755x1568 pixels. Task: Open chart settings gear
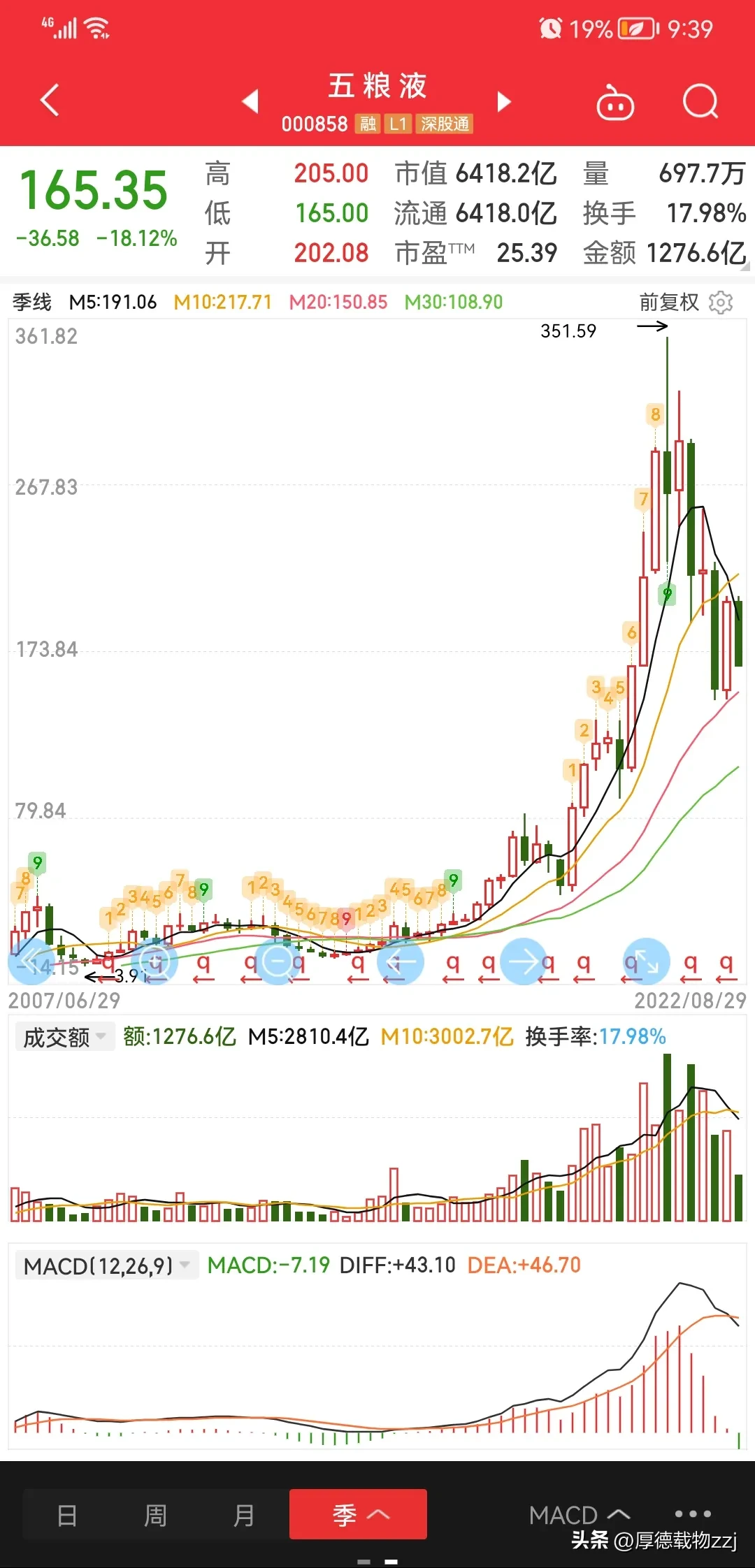[721, 303]
